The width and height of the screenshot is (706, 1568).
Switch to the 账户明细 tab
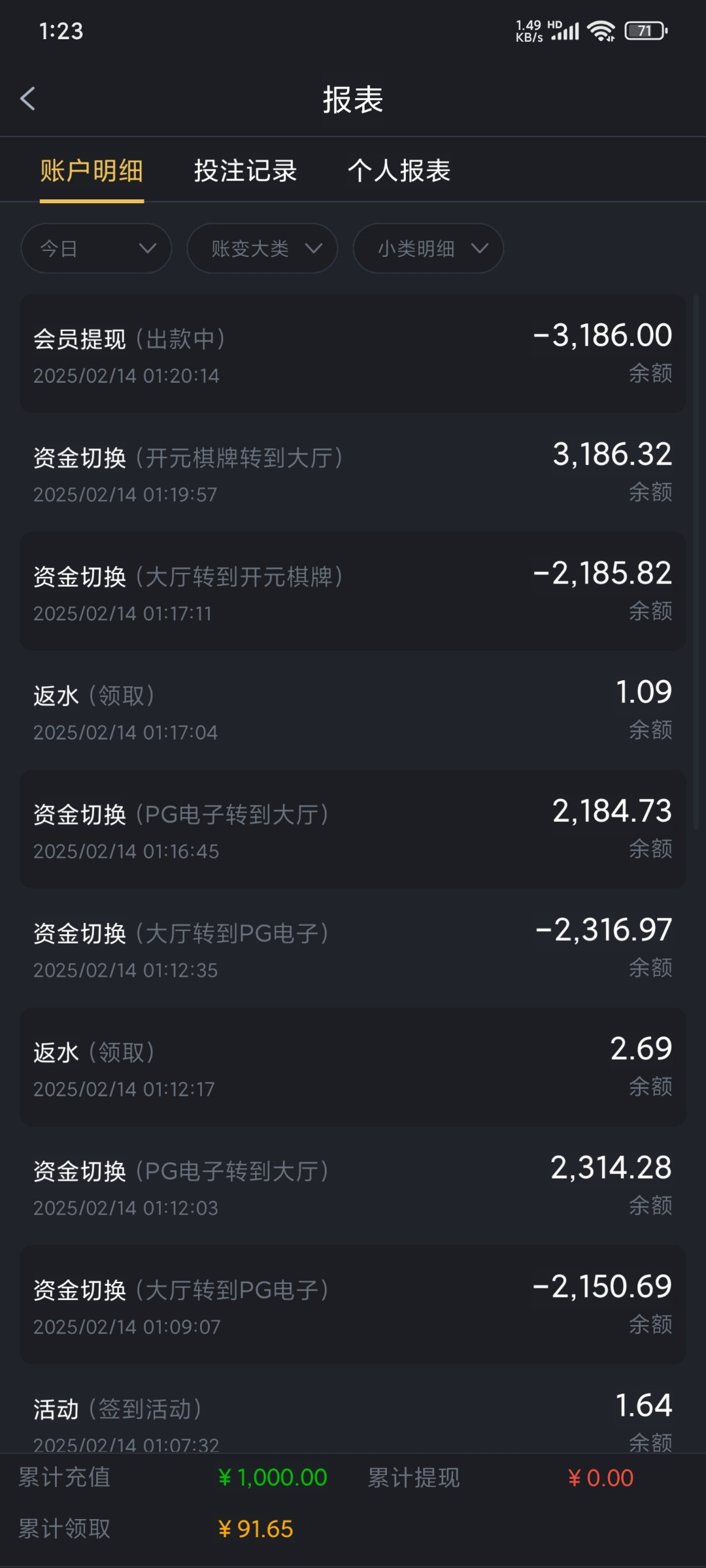tap(92, 171)
